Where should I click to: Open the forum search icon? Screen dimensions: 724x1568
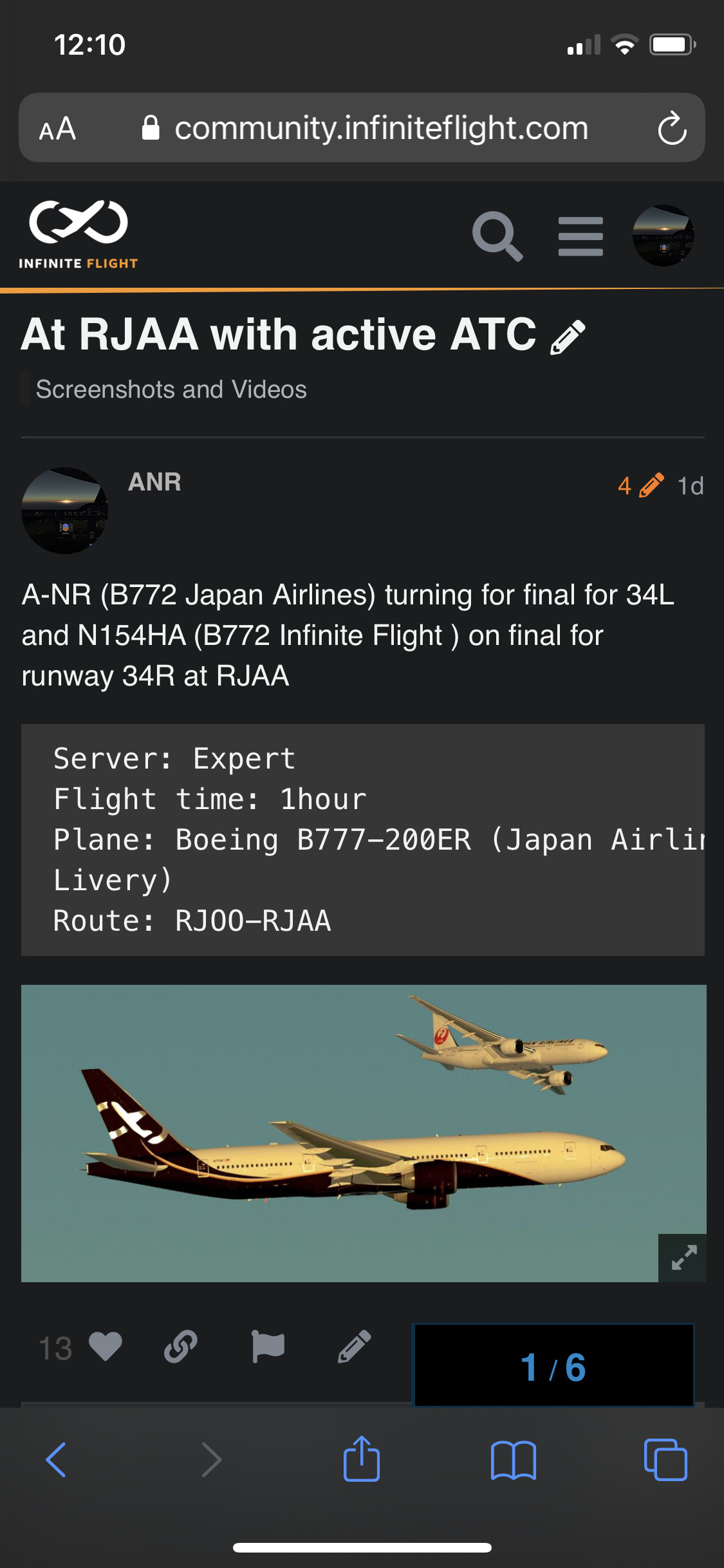497,236
